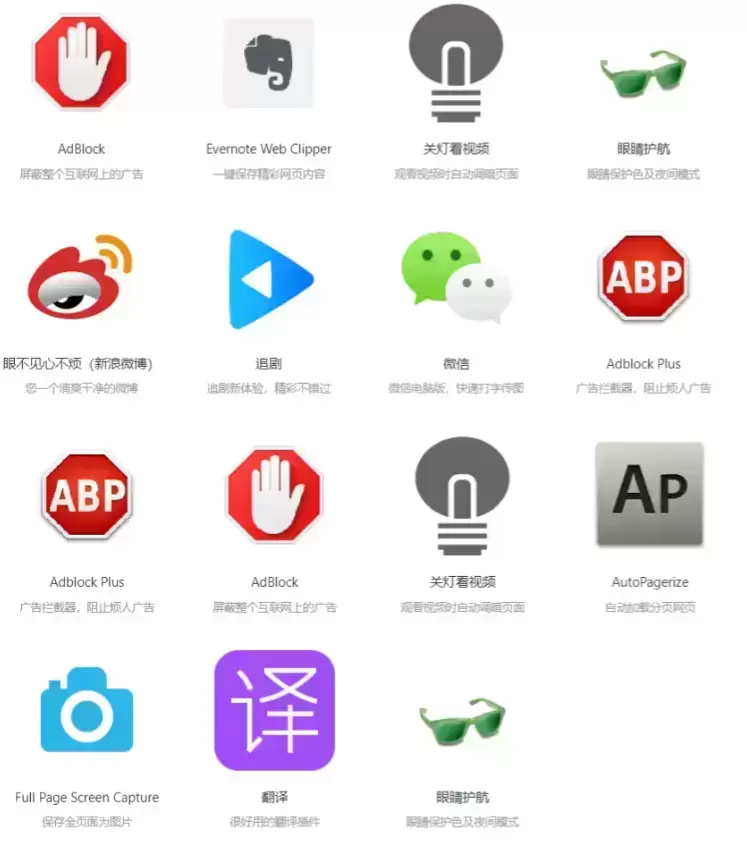
Task: Open the 微信 extension
Action: (455, 278)
